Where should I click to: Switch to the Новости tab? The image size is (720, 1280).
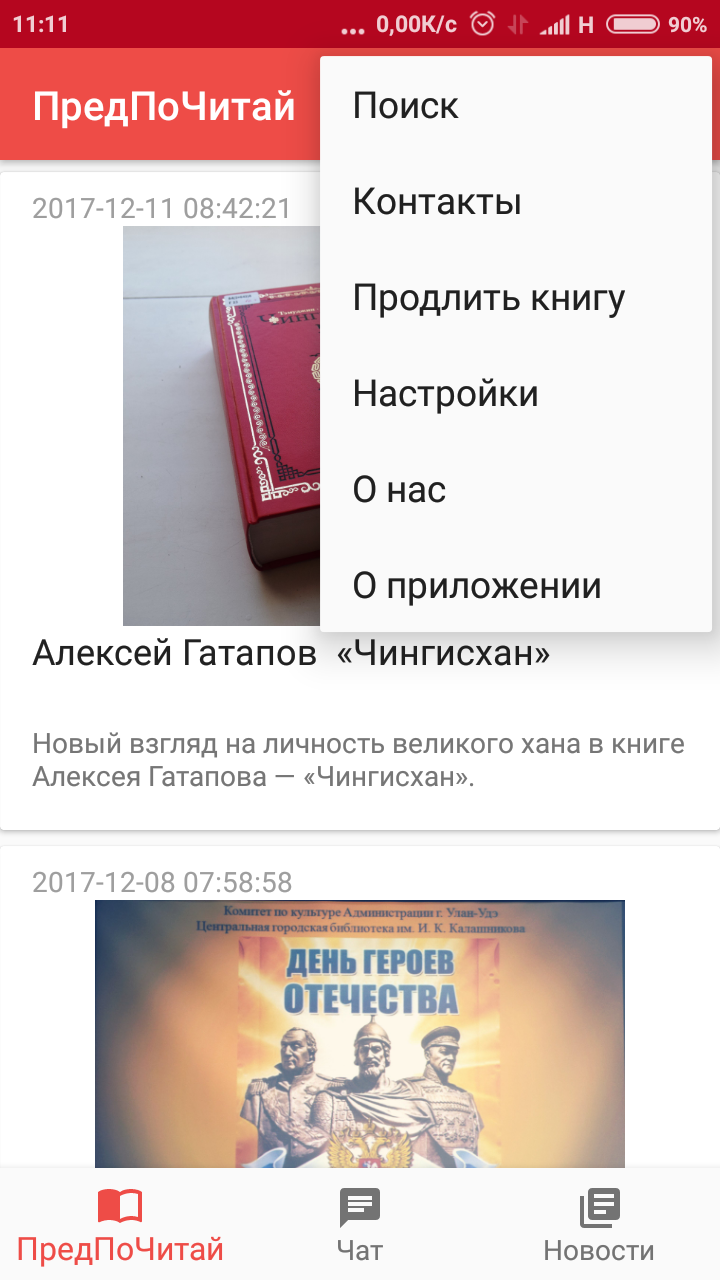tap(599, 1225)
